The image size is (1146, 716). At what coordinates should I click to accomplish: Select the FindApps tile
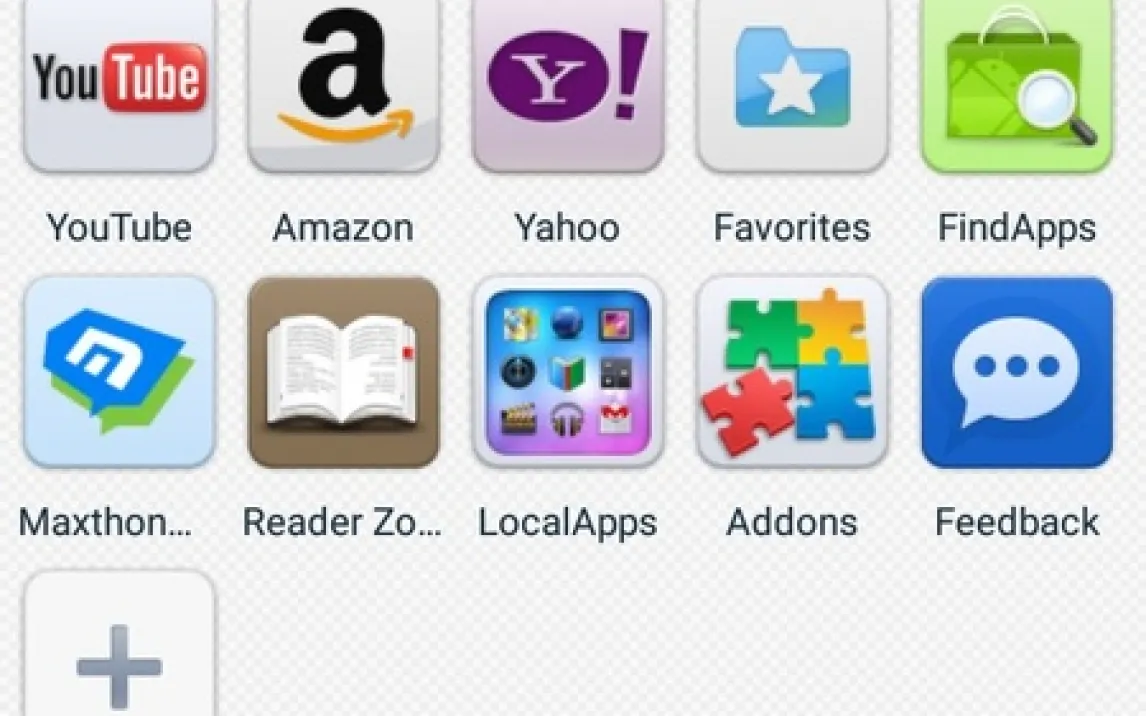pyautogui.click(x=1016, y=82)
